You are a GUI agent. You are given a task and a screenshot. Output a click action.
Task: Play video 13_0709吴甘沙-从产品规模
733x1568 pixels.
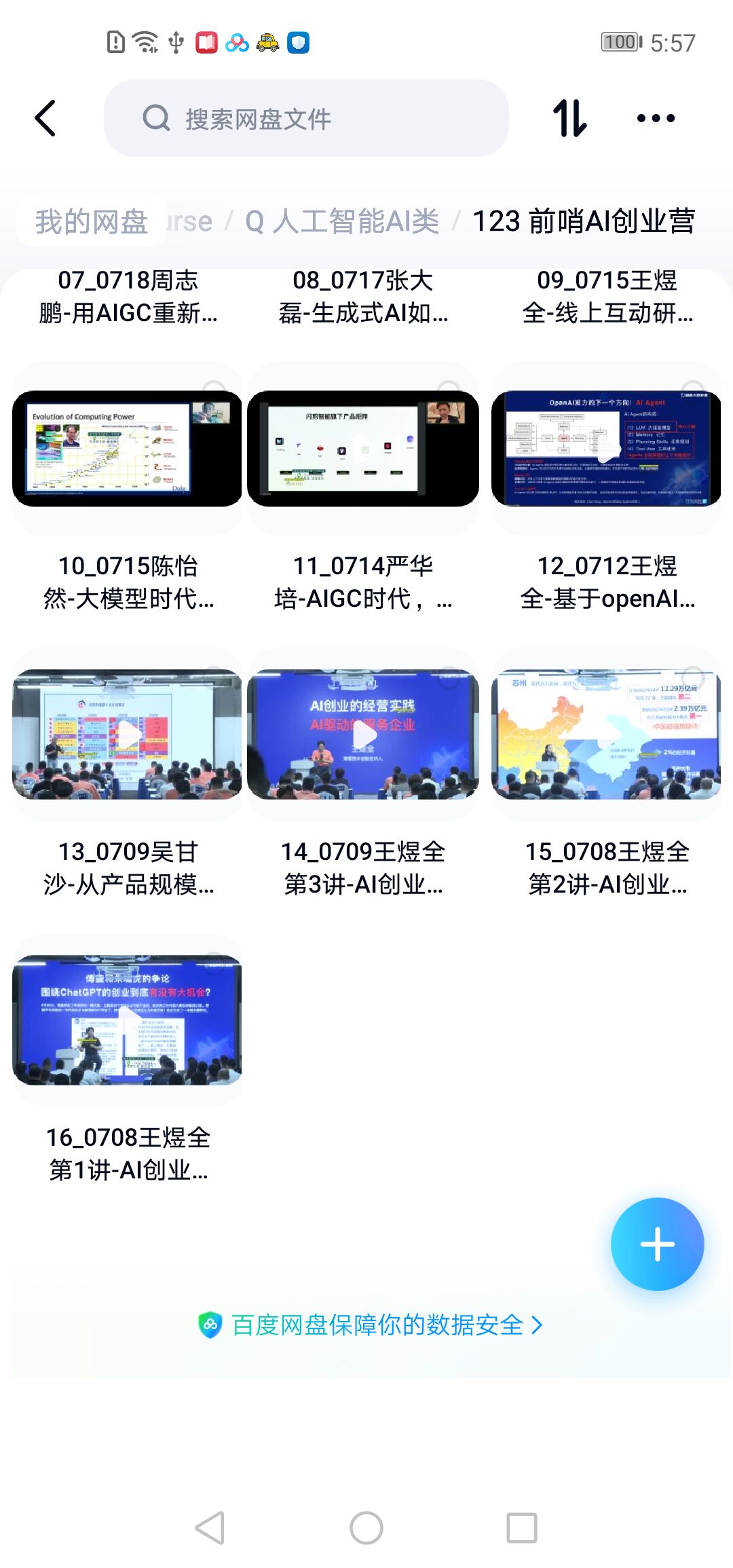coord(127,734)
